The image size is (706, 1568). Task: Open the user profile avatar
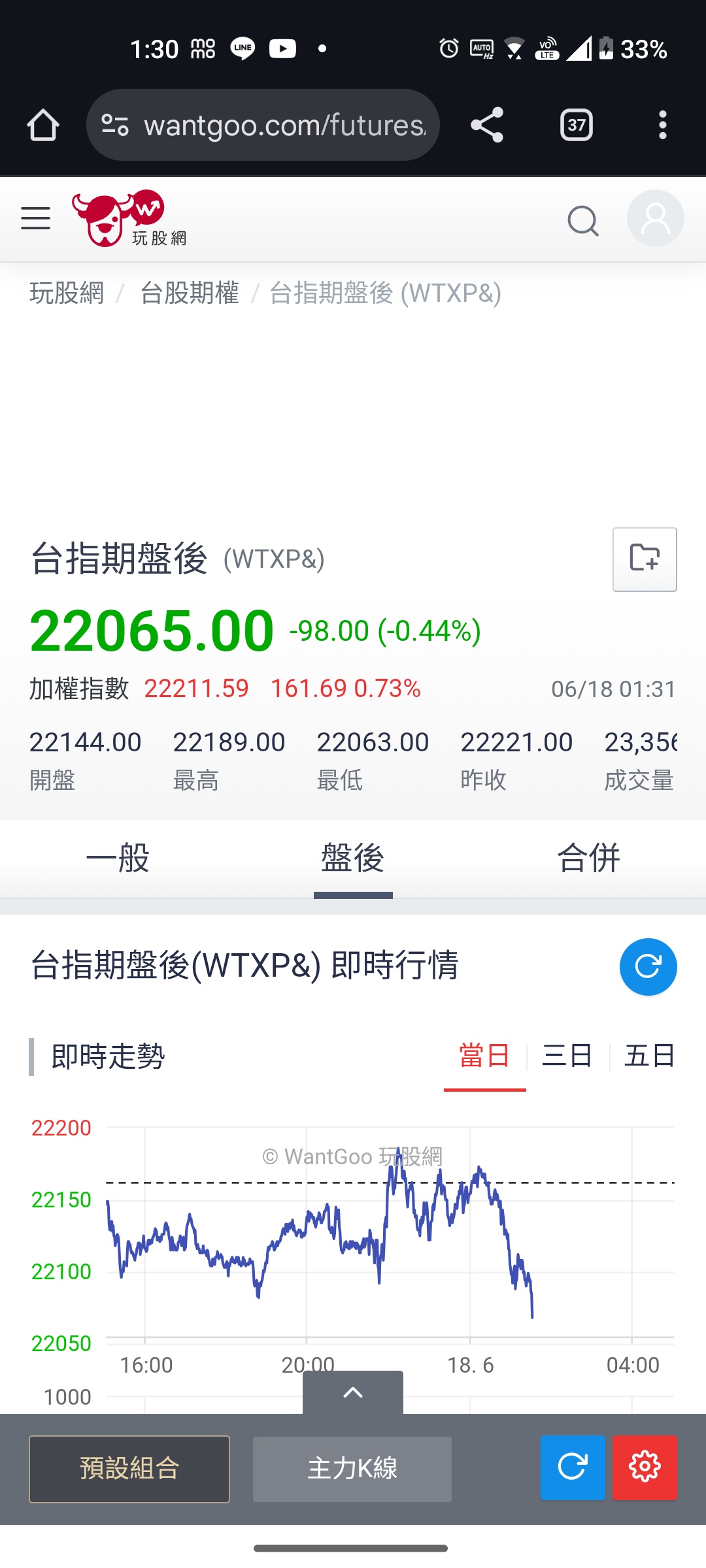656,218
